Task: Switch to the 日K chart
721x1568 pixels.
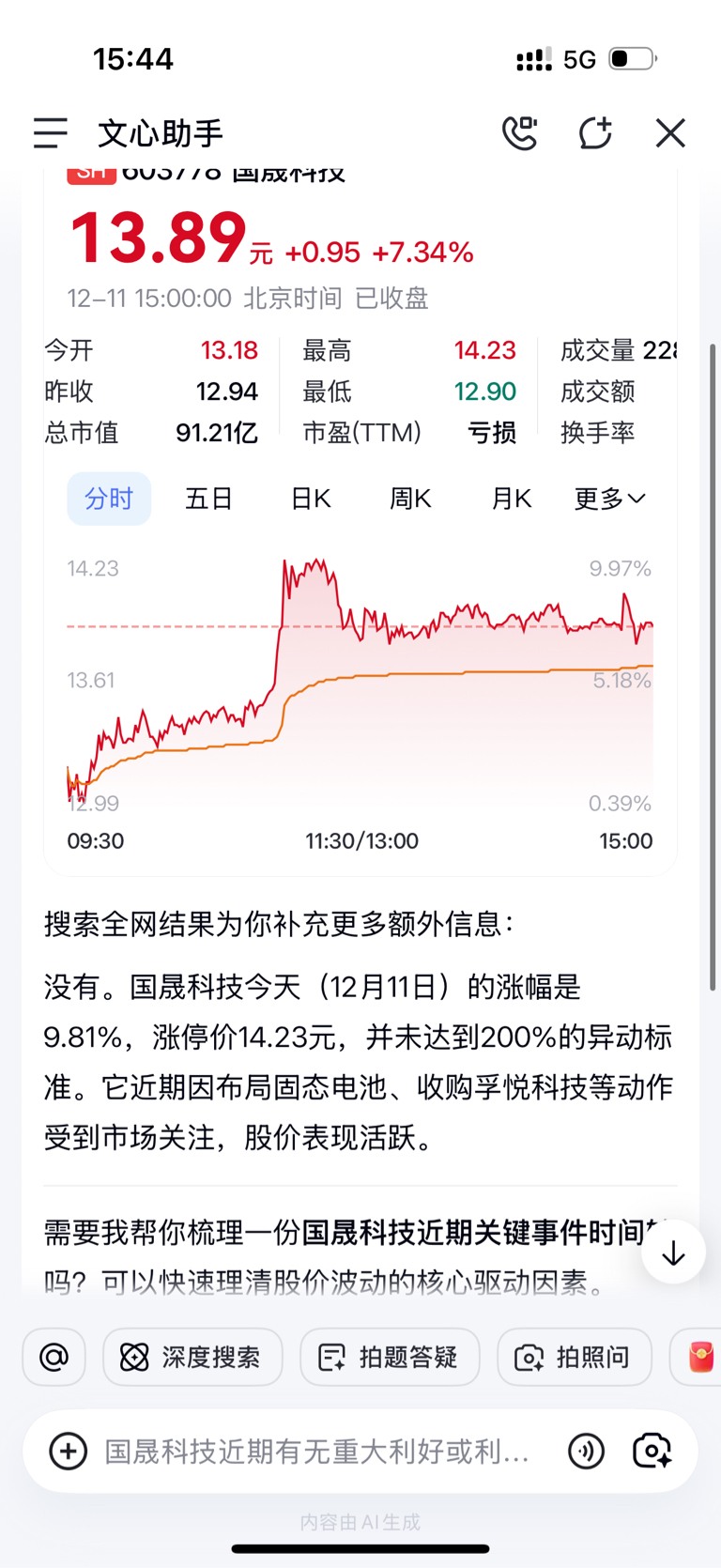Action: click(311, 499)
